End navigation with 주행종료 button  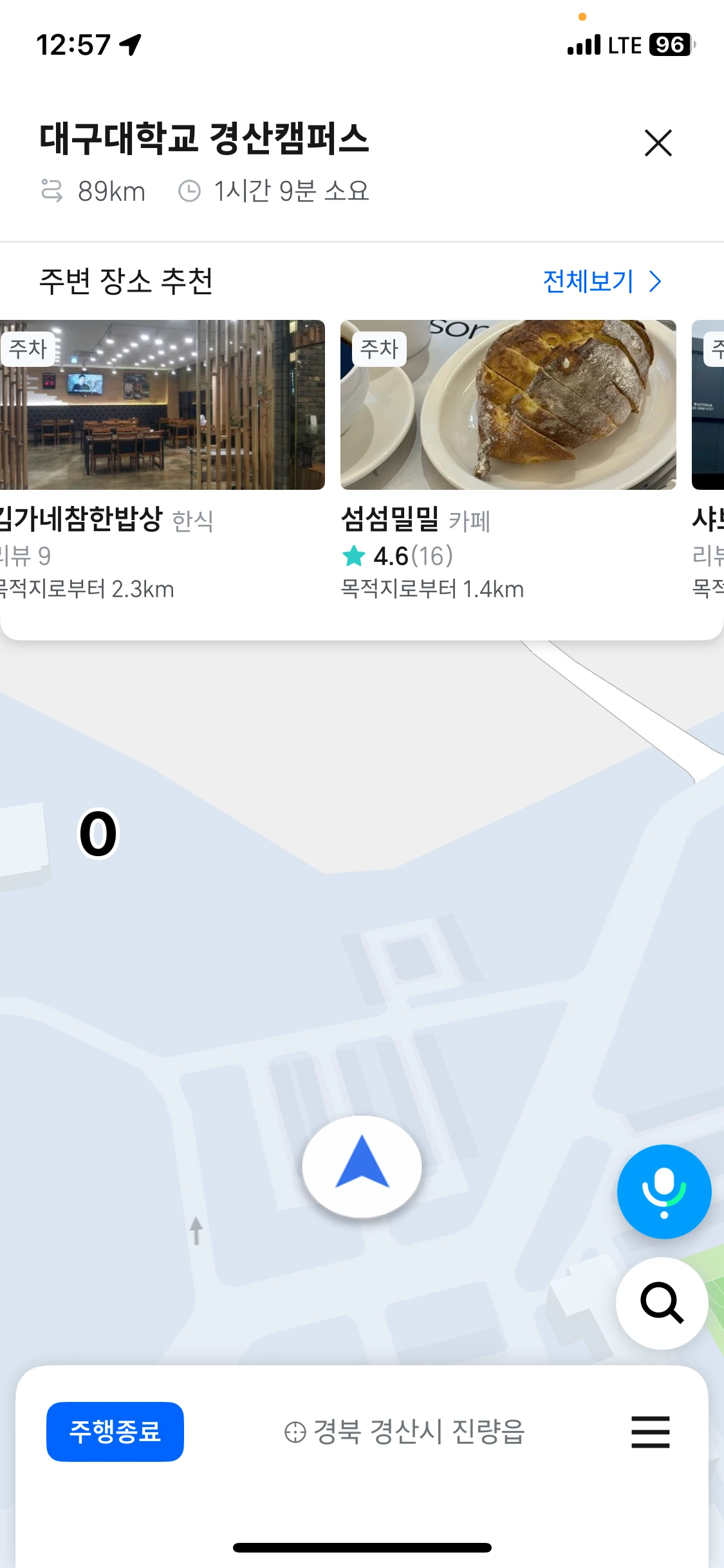115,1432
